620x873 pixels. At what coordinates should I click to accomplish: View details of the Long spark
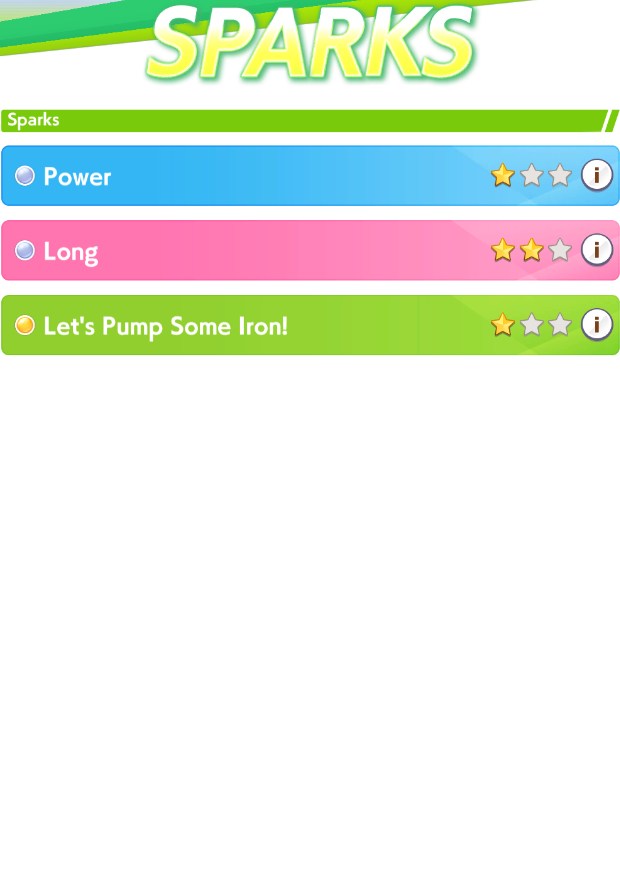(x=597, y=250)
